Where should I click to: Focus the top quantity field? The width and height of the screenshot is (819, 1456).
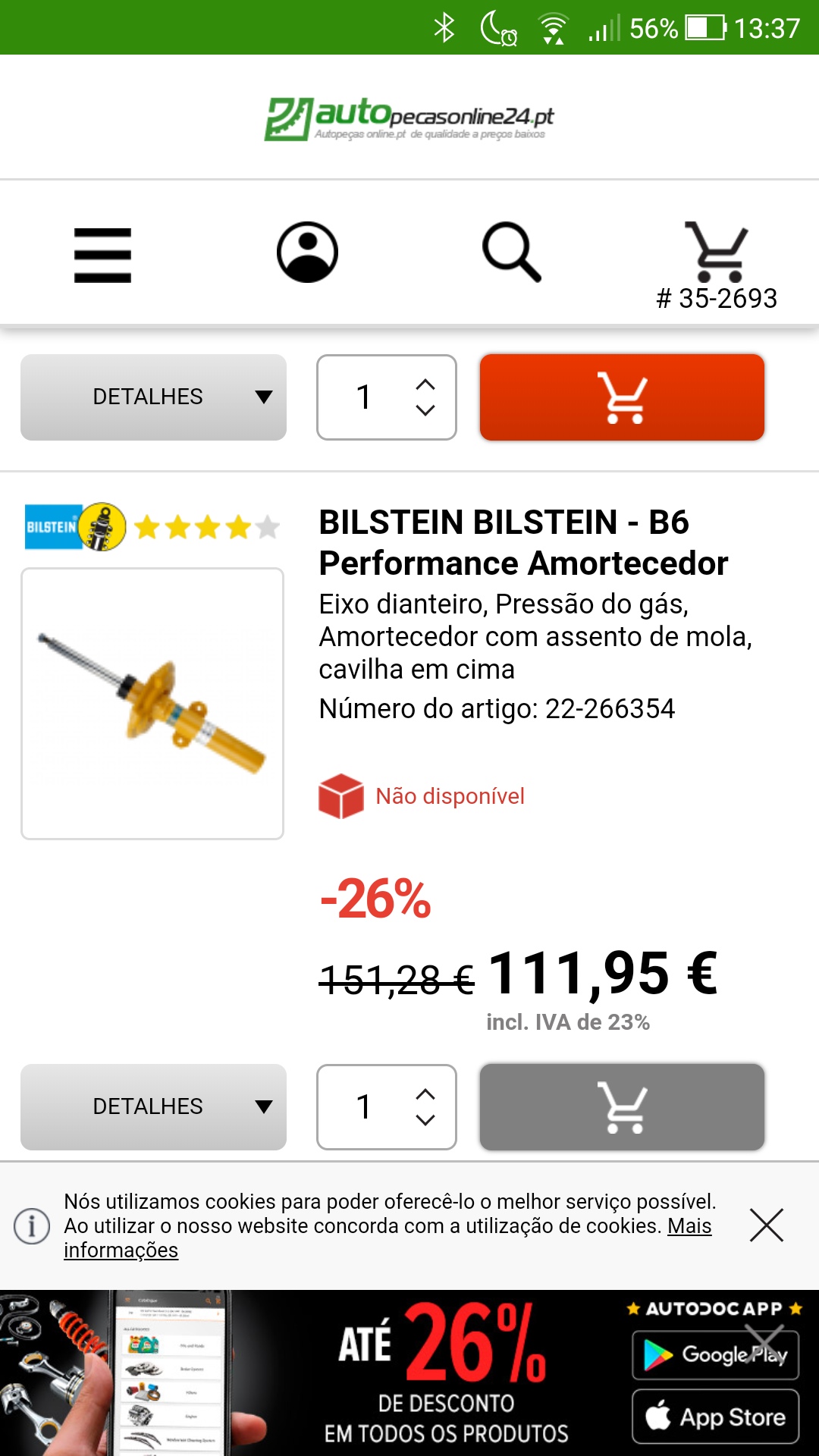(366, 397)
